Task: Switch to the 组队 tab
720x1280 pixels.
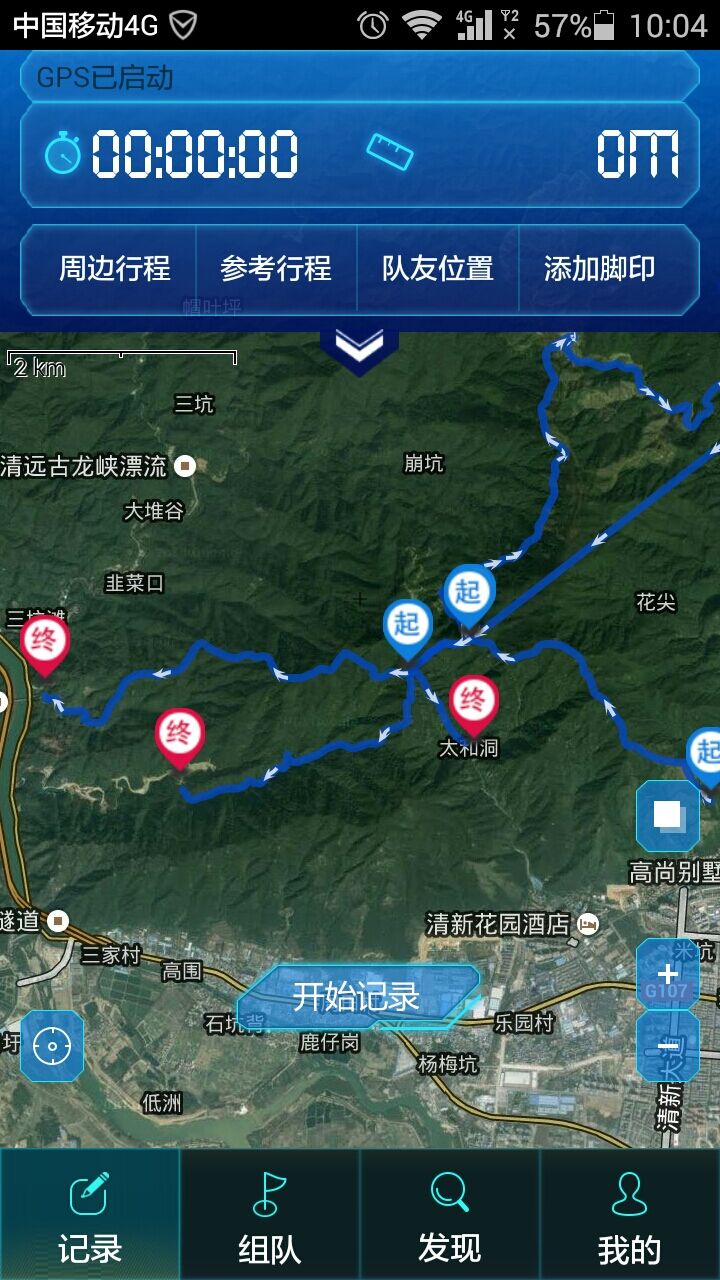Action: point(269,1214)
